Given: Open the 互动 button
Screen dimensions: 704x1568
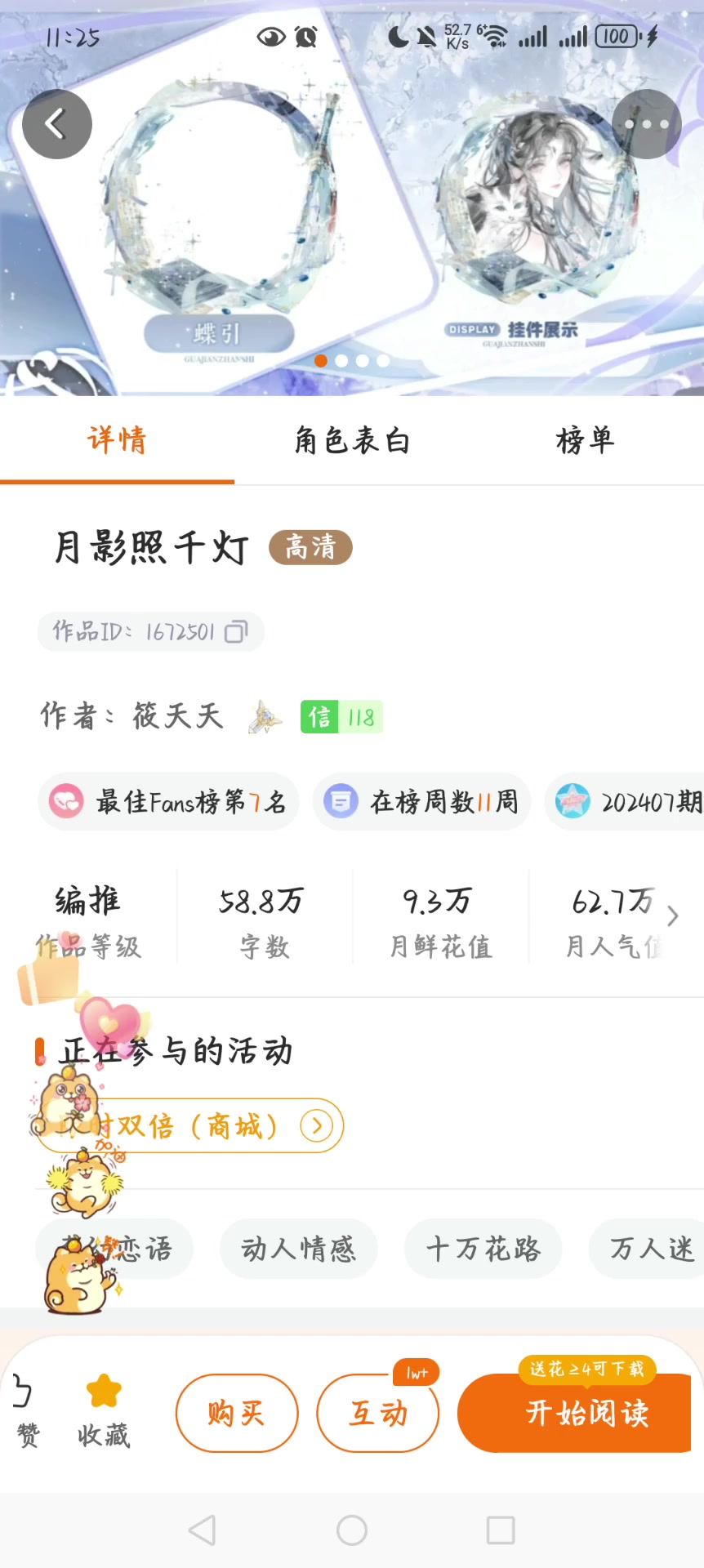Looking at the screenshot, I should (x=377, y=1413).
